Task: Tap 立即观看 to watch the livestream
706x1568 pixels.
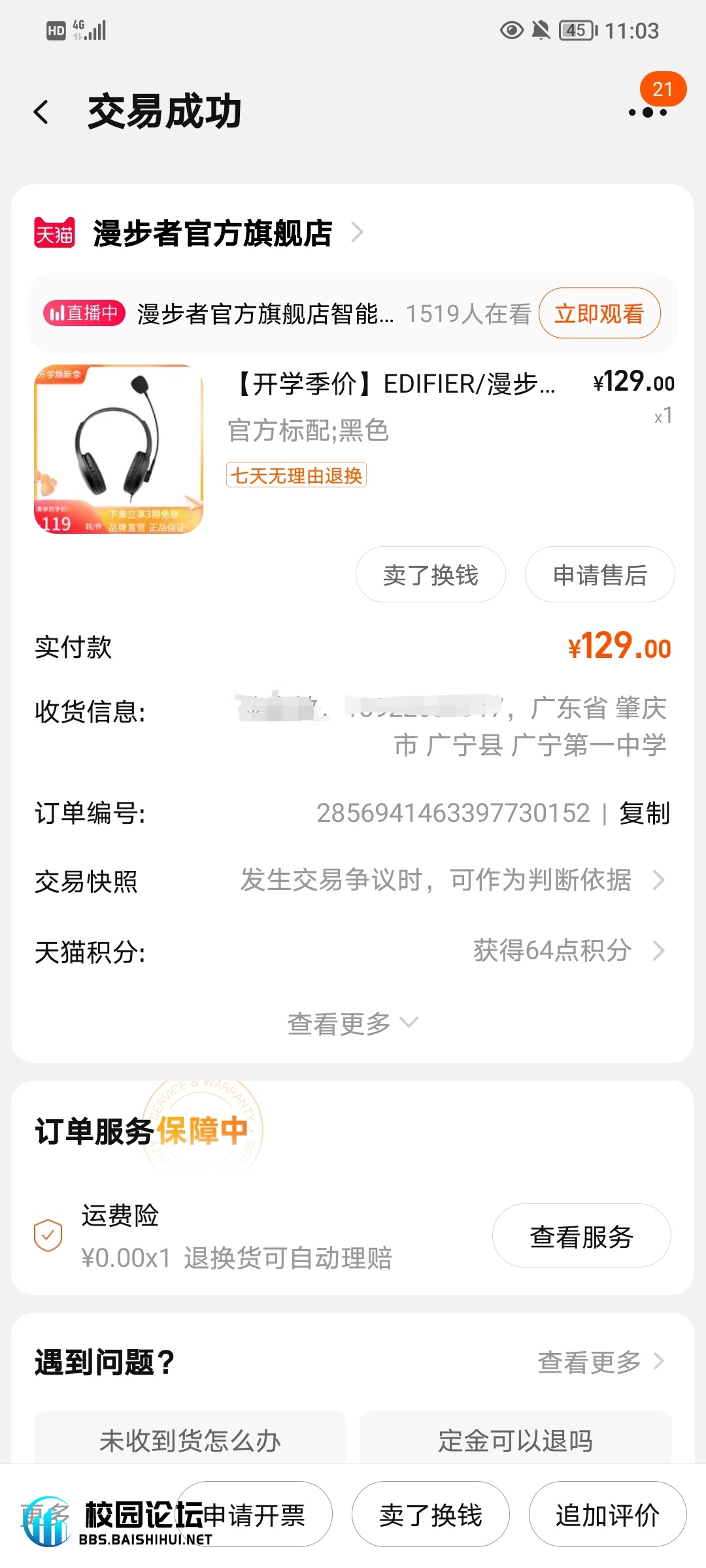Action: (x=599, y=314)
